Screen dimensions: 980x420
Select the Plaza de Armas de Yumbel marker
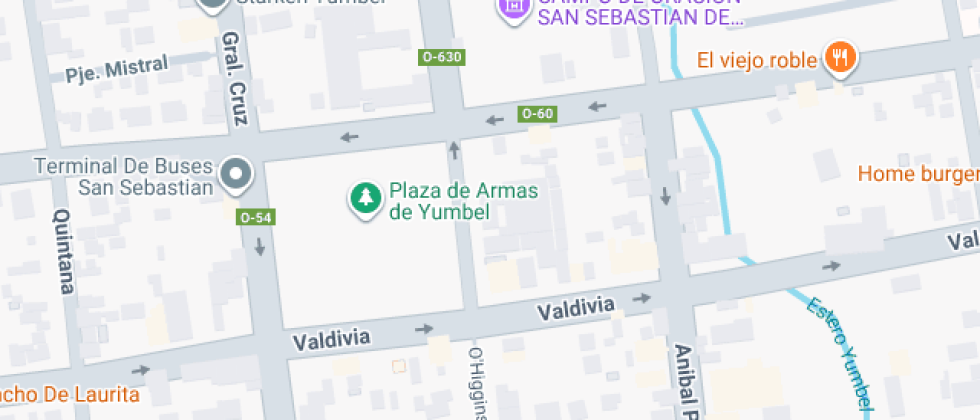(366, 198)
